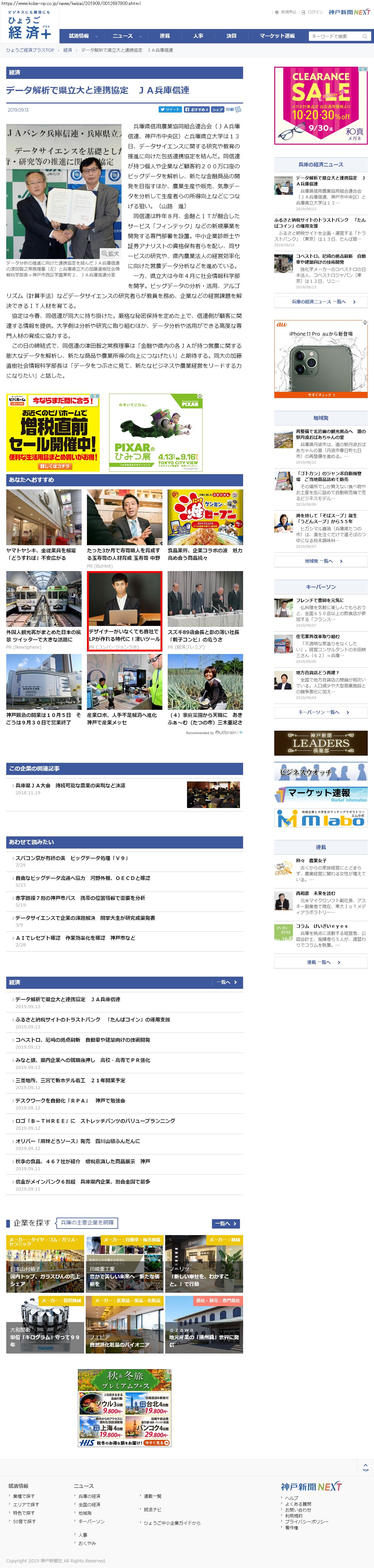Open プライバシーポリシー in the footer
The image size is (374, 1568).
tap(306, 1521)
